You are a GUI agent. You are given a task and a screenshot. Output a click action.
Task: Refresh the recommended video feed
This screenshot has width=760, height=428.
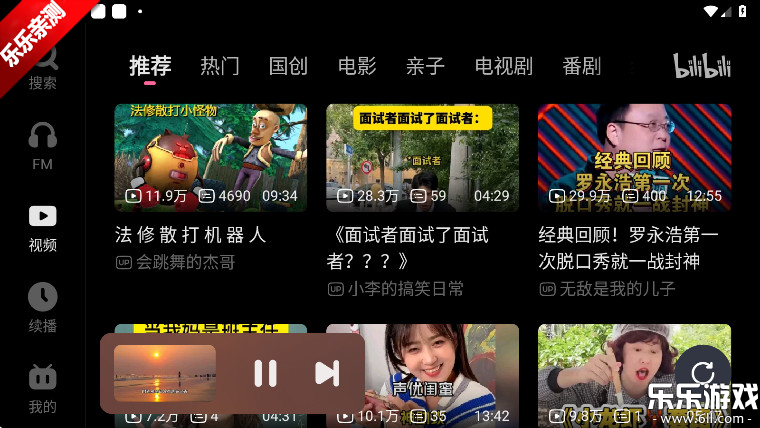[x=703, y=371]
